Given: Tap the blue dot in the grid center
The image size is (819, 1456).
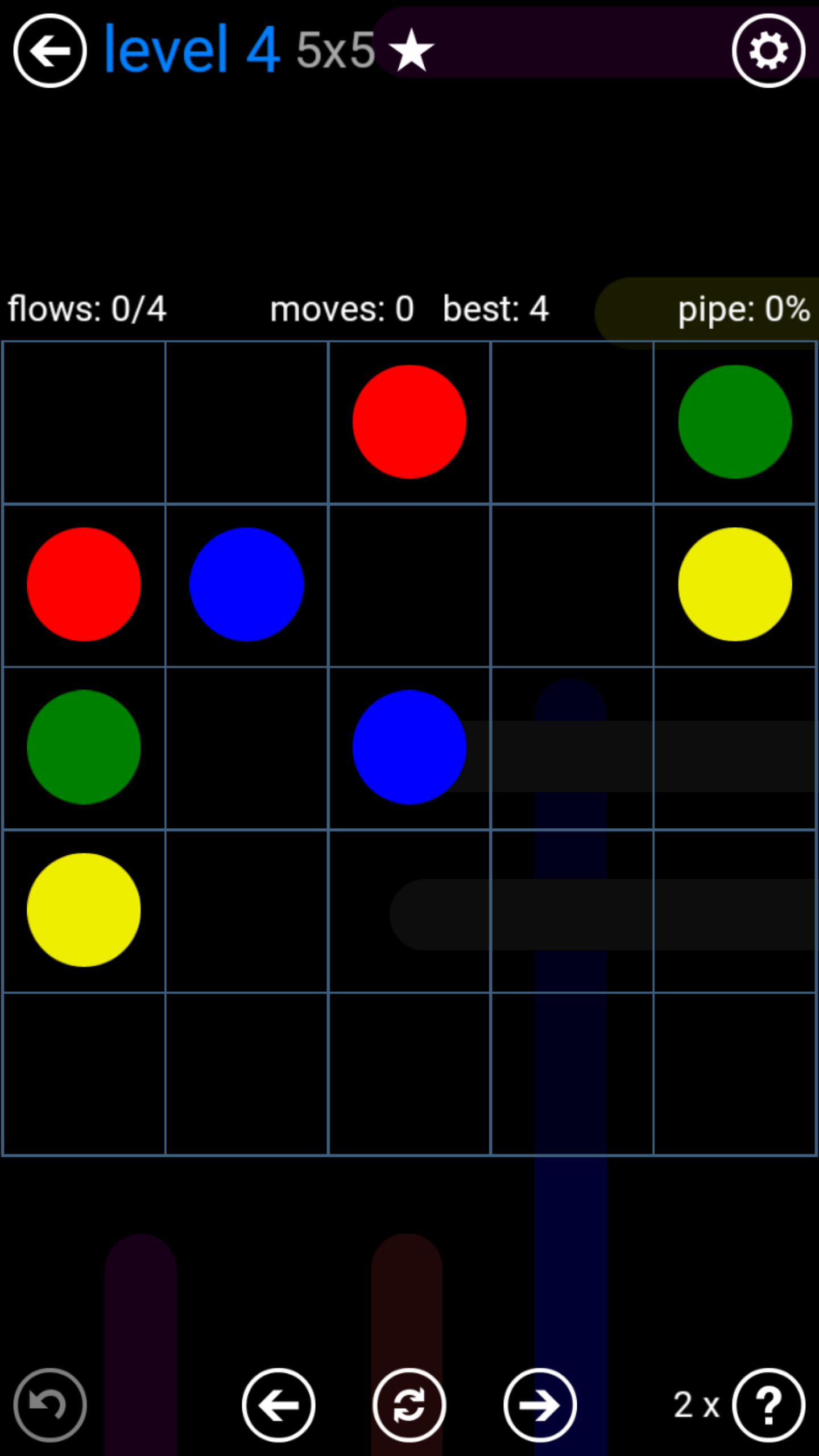Looking at the screenshot, I should pyautogui.click(x=409, y=747).
